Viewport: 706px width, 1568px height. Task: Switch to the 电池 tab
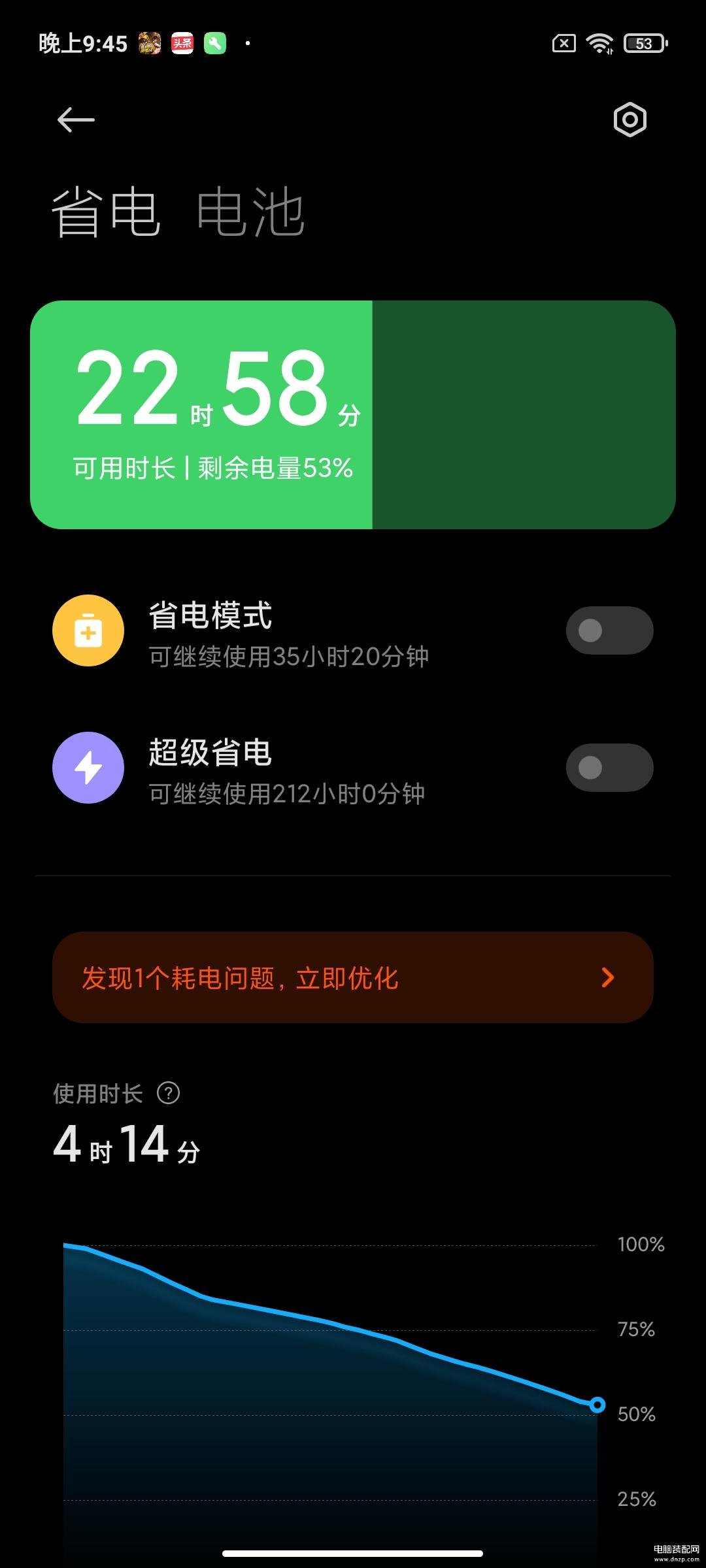[x=250, y=212]
